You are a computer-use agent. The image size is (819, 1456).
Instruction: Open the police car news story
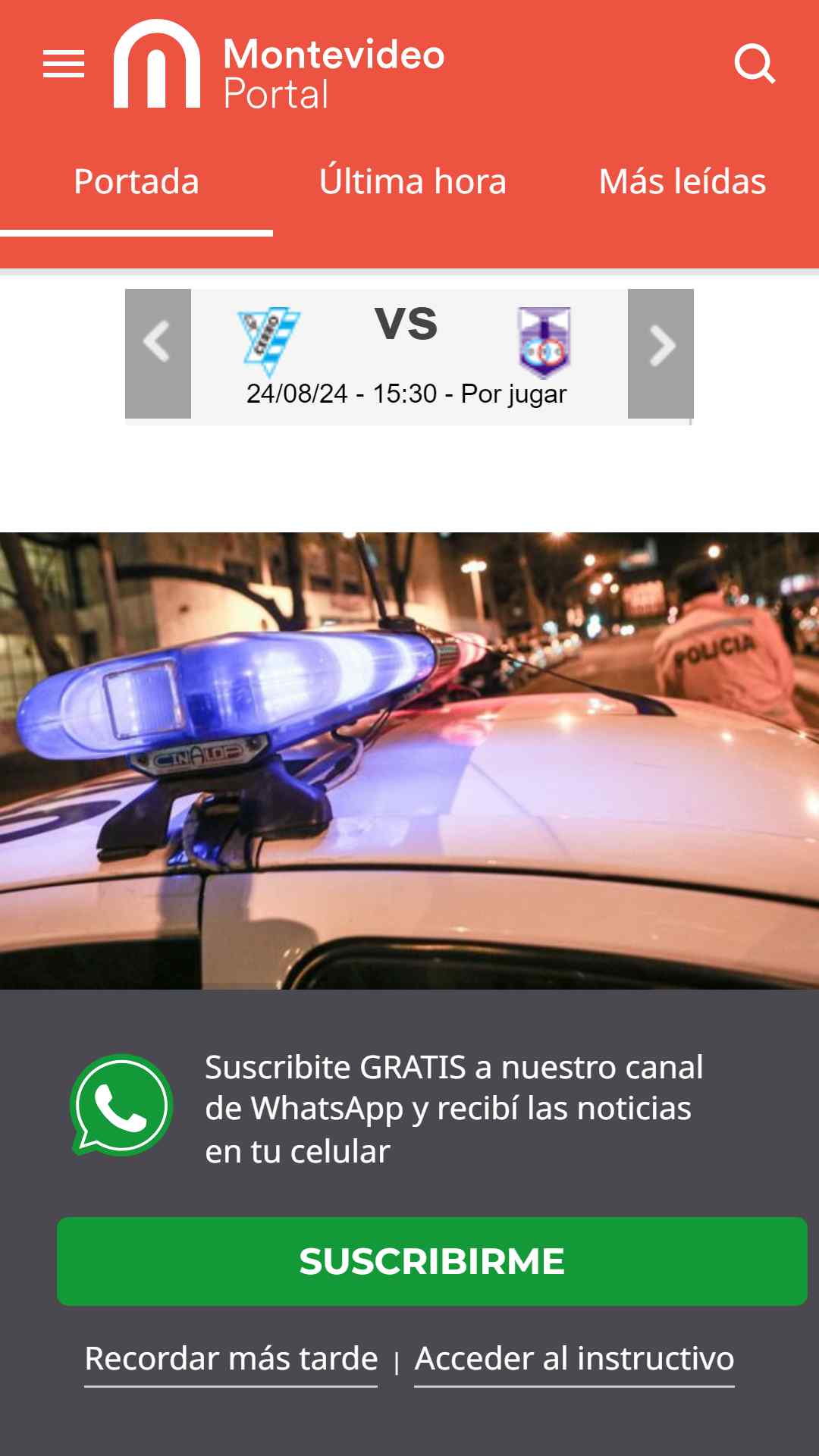[409, 761]
